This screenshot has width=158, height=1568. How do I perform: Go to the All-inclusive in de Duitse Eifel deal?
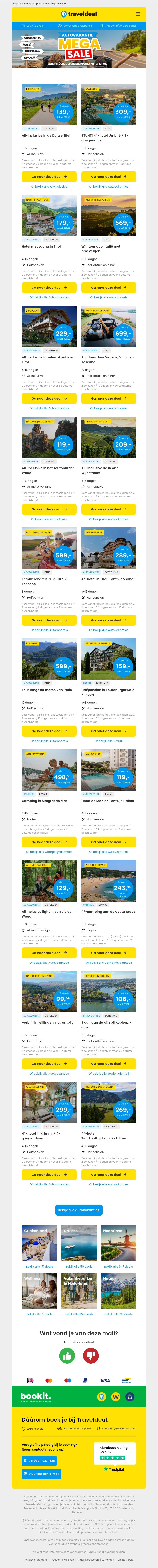(x=49, y=177)
